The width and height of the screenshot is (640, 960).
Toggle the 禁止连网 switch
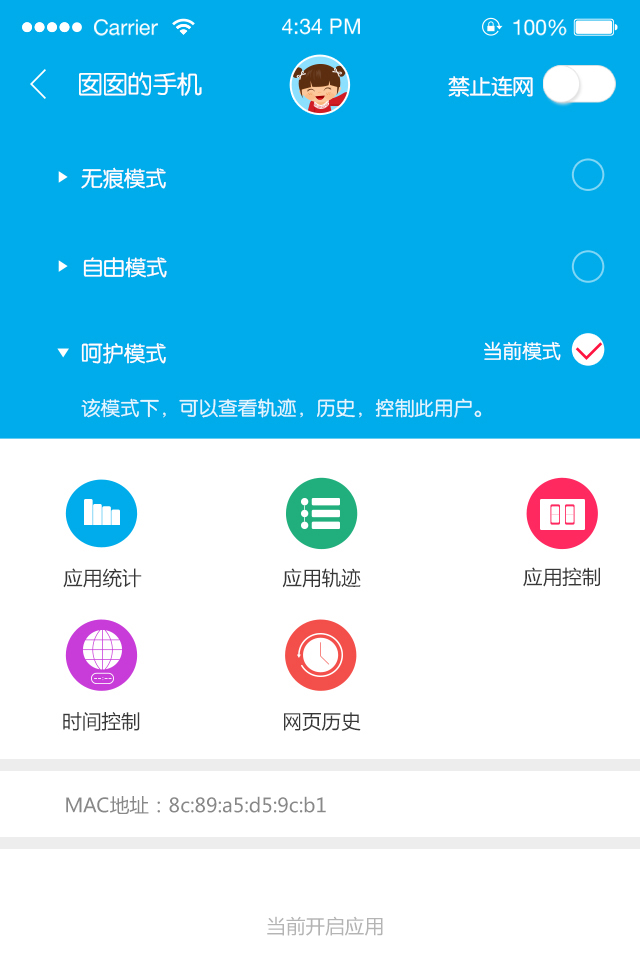[579, 85]
